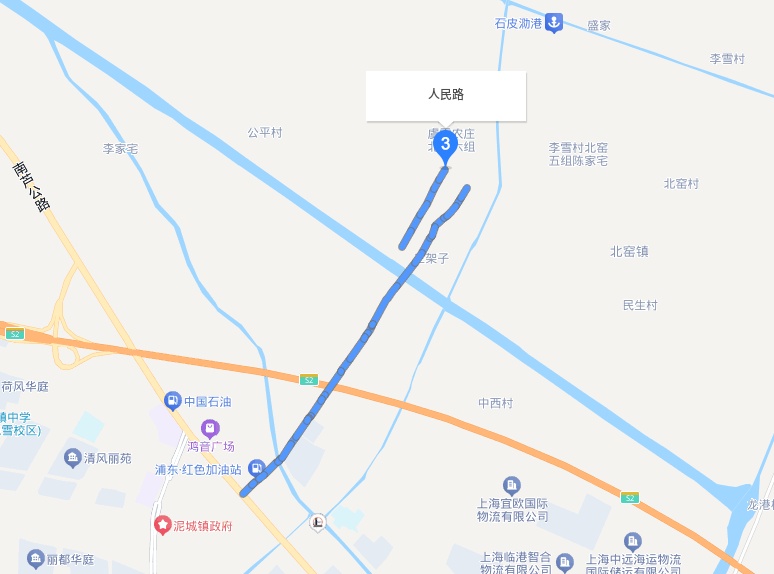Select the 中国石油 gas station icon

(173, 402)
